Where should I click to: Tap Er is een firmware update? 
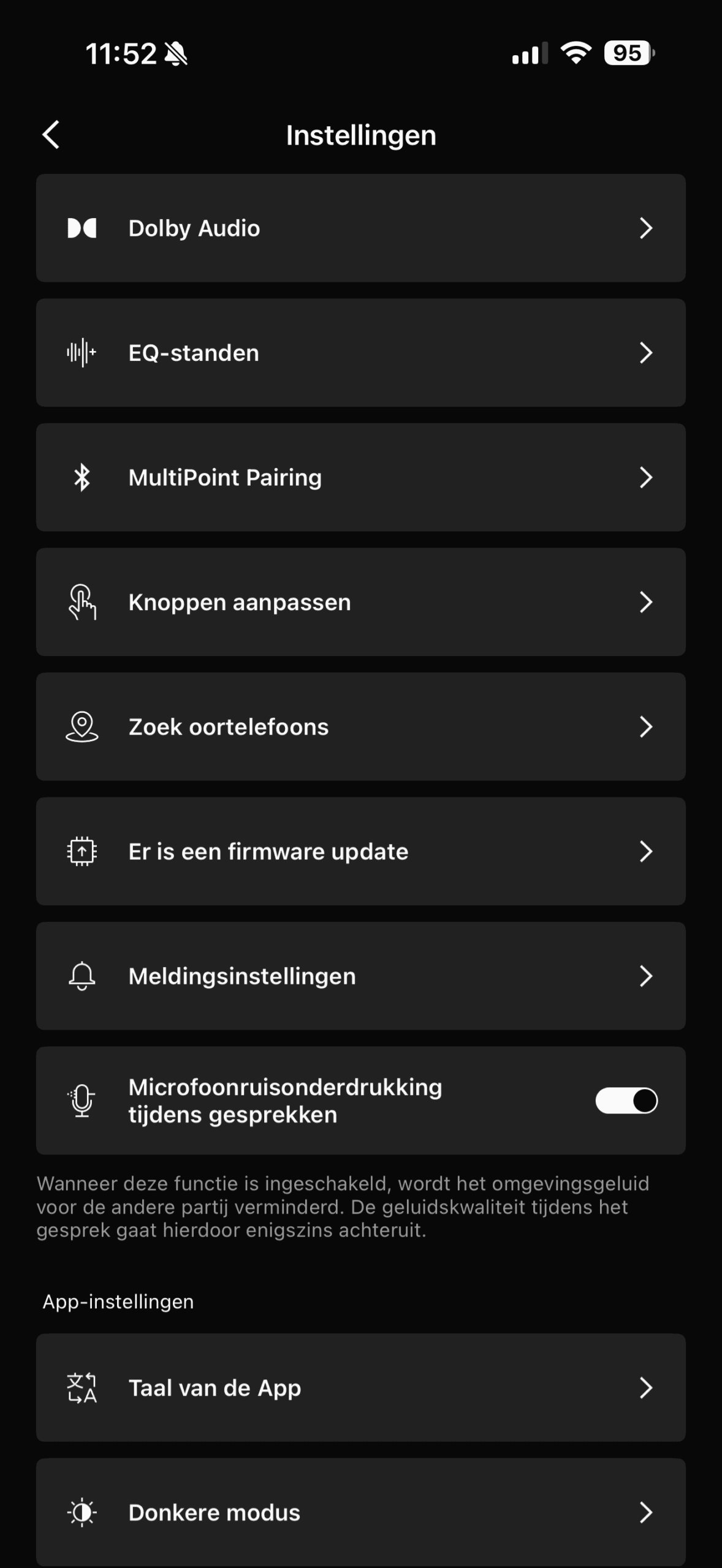360,851
